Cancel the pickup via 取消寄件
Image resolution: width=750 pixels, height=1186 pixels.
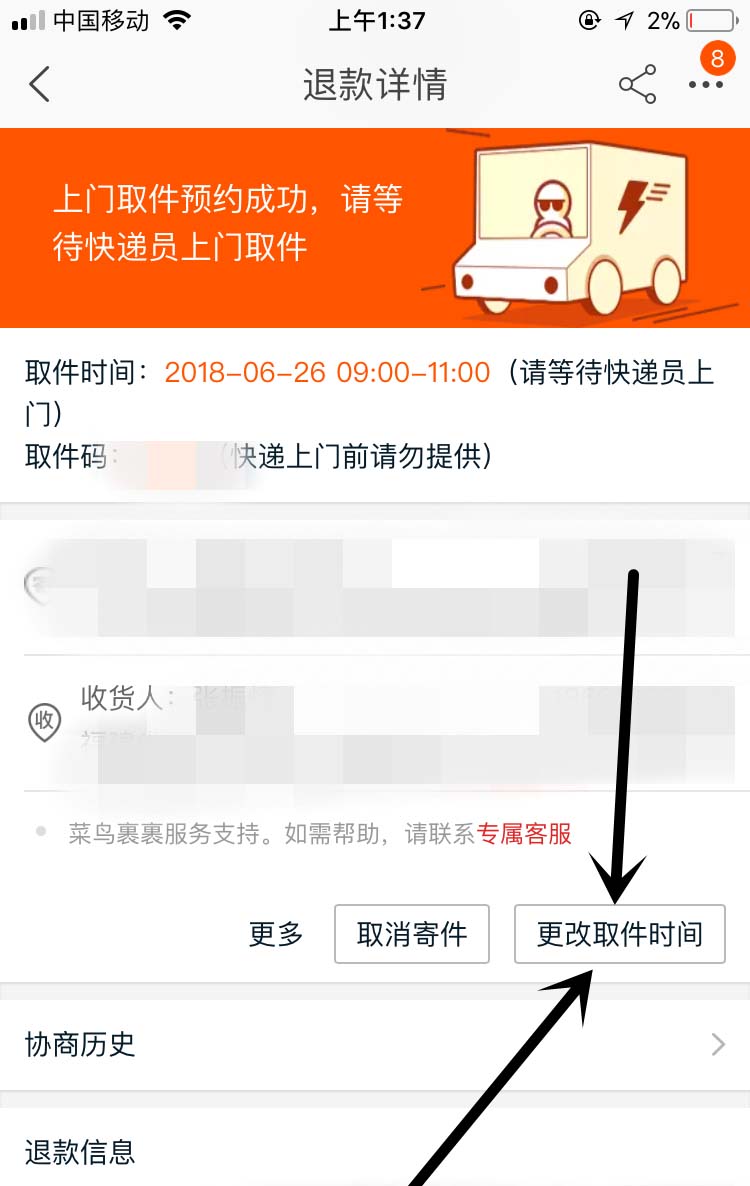pyautogui.click(x=412, y=934)
